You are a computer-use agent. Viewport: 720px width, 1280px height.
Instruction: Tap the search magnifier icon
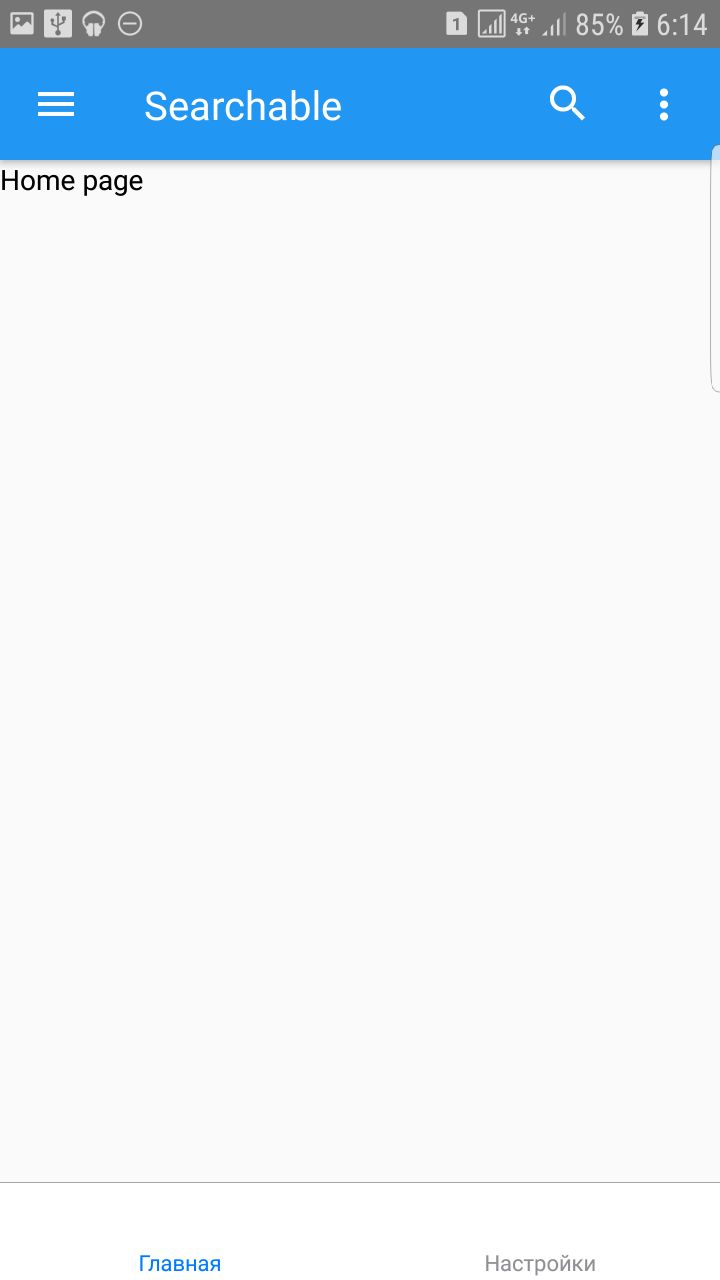[567, 104]
